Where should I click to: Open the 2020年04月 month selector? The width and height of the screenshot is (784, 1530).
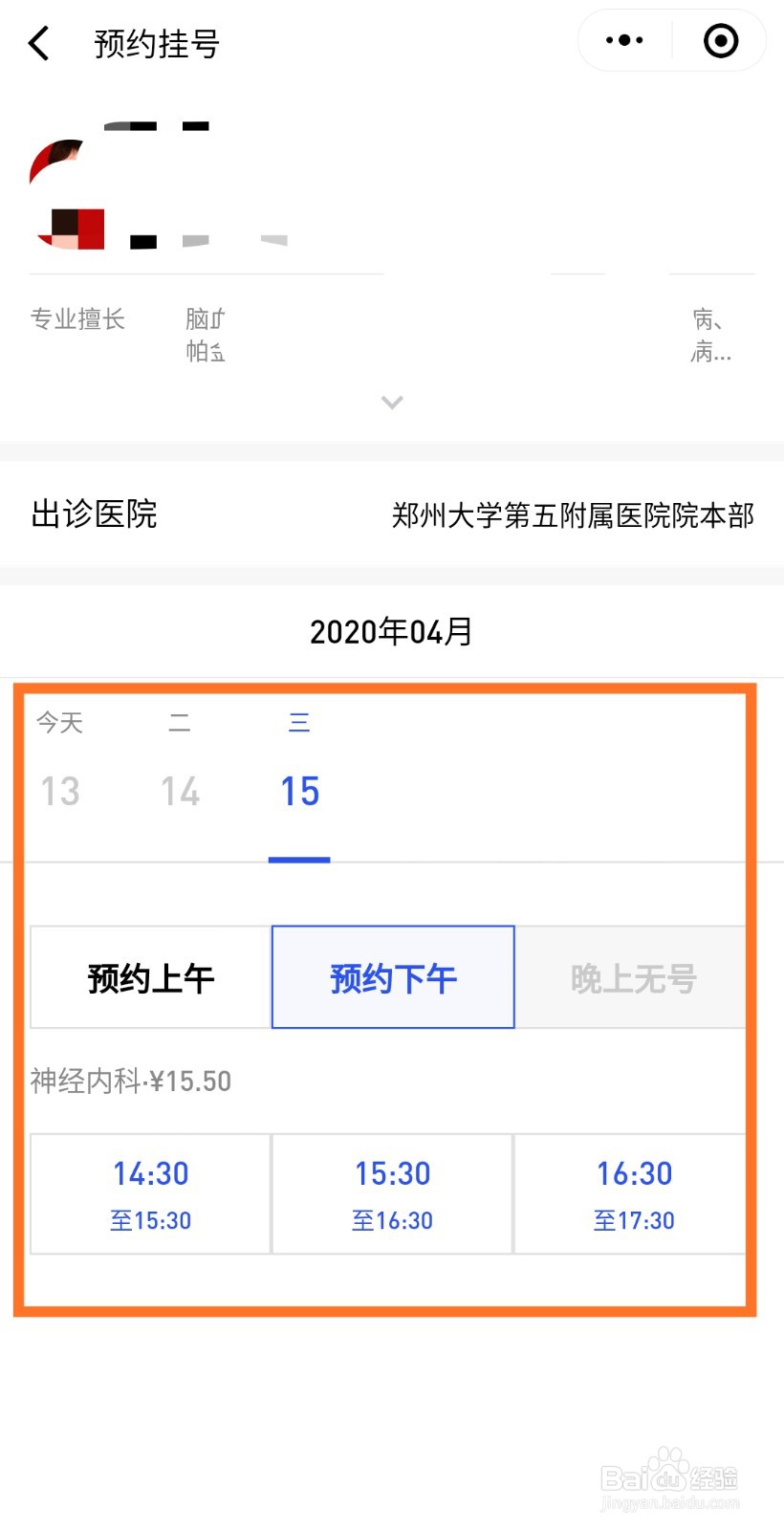392,631
